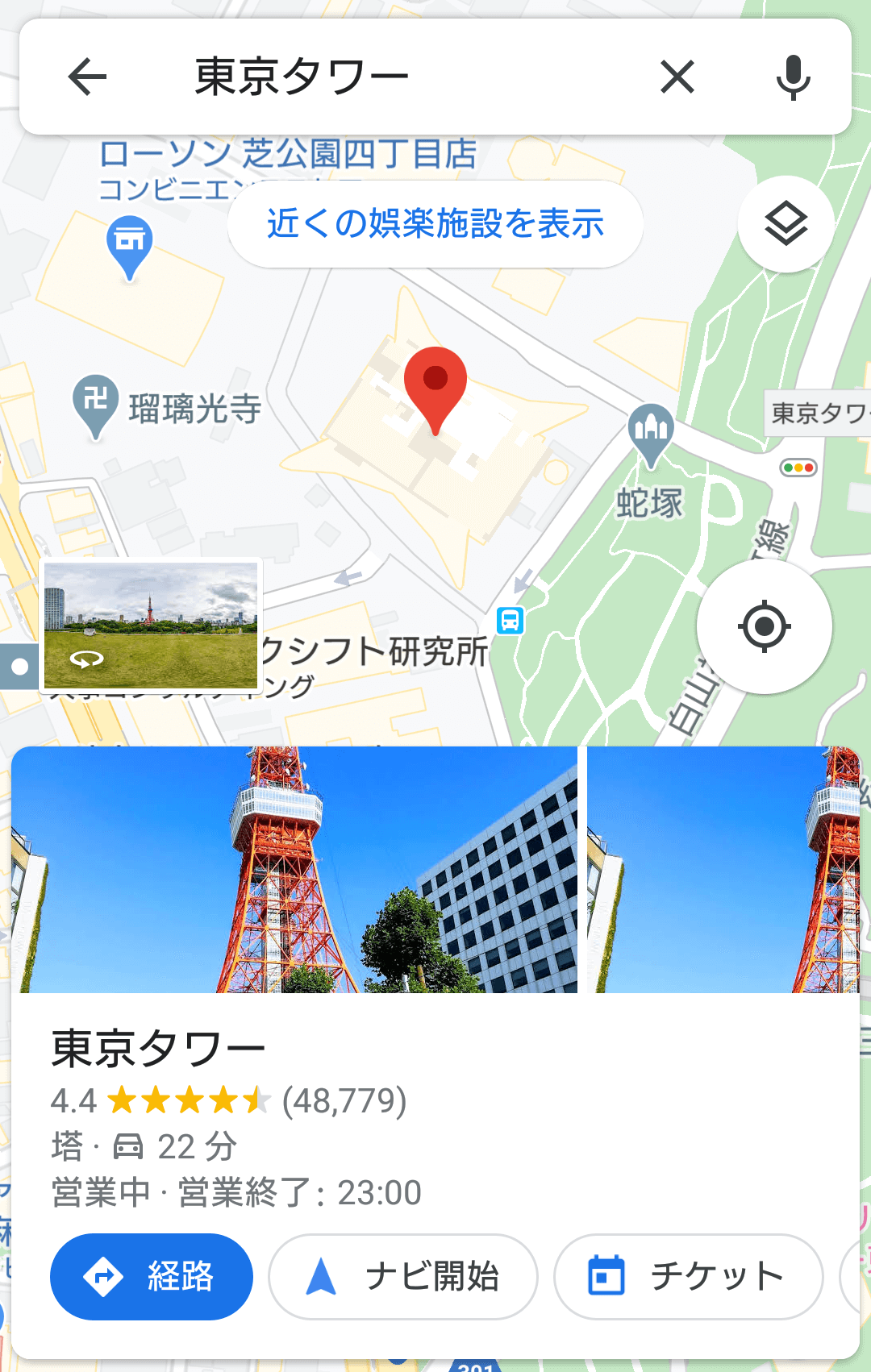Go back using the arrow icon
Viewport: 871px width, 1372px height.
[87, 77]
